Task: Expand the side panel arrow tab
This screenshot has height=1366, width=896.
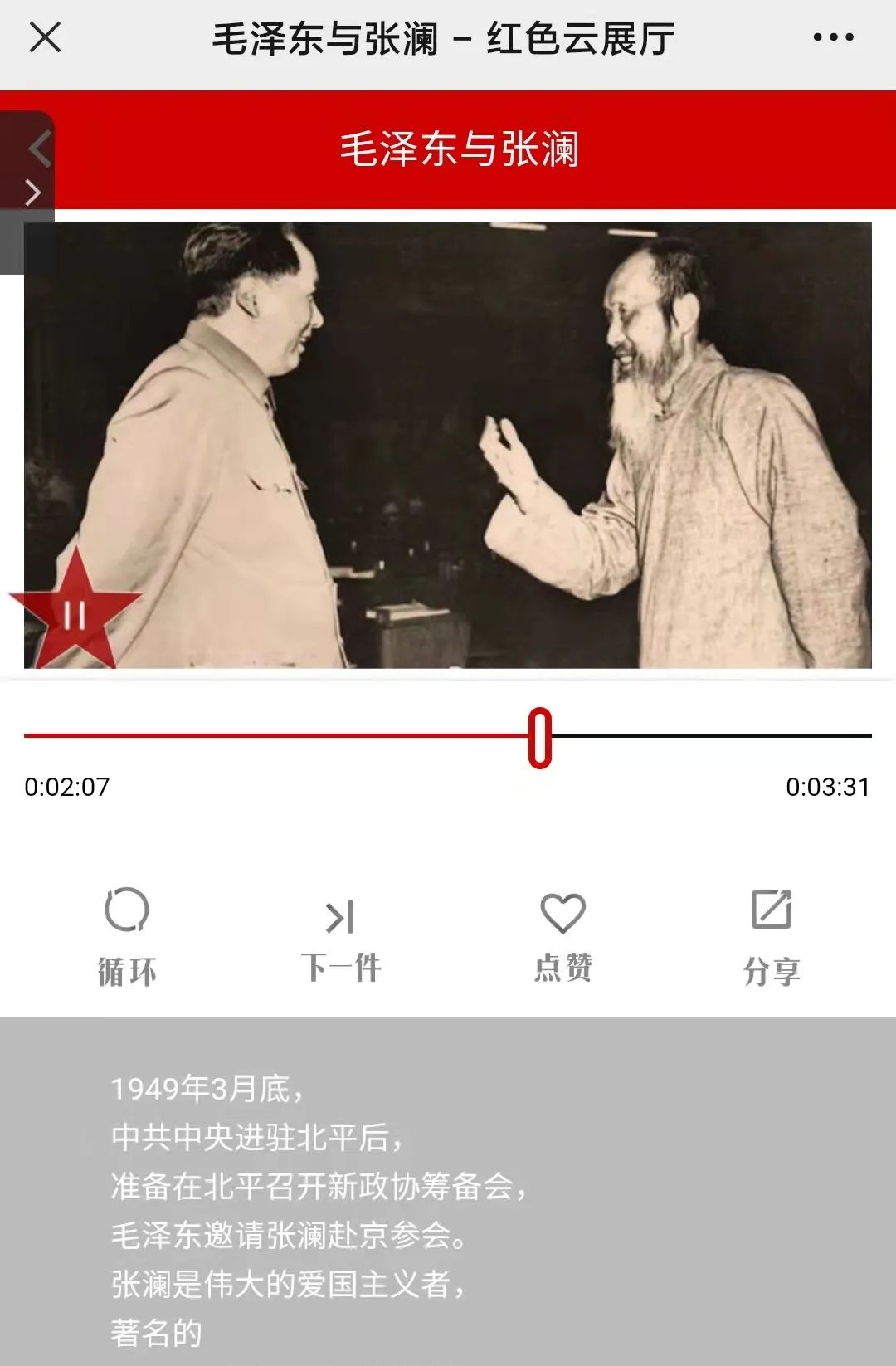Action: (33, 192)
